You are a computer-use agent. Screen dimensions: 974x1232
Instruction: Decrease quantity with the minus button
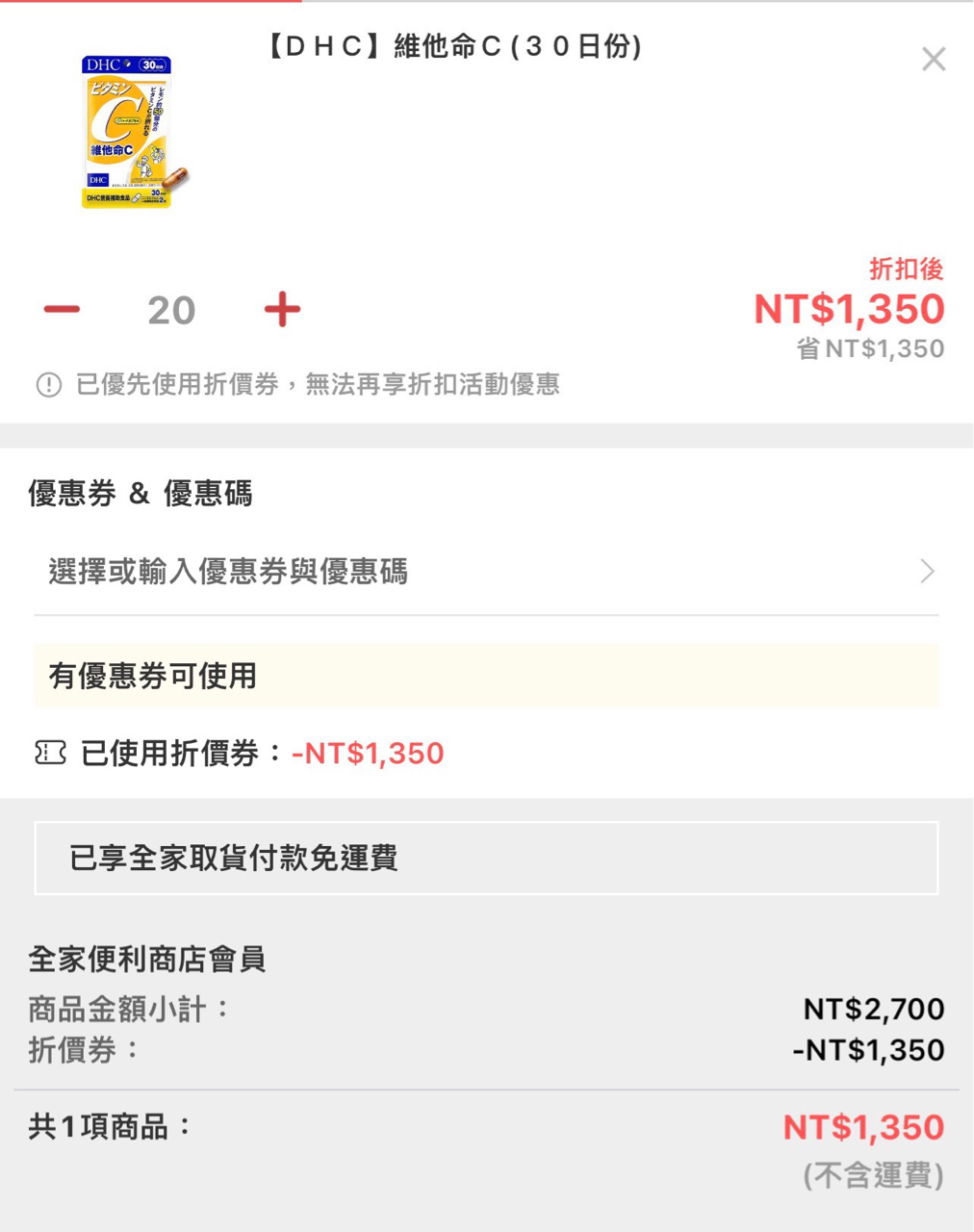[62, 309]
